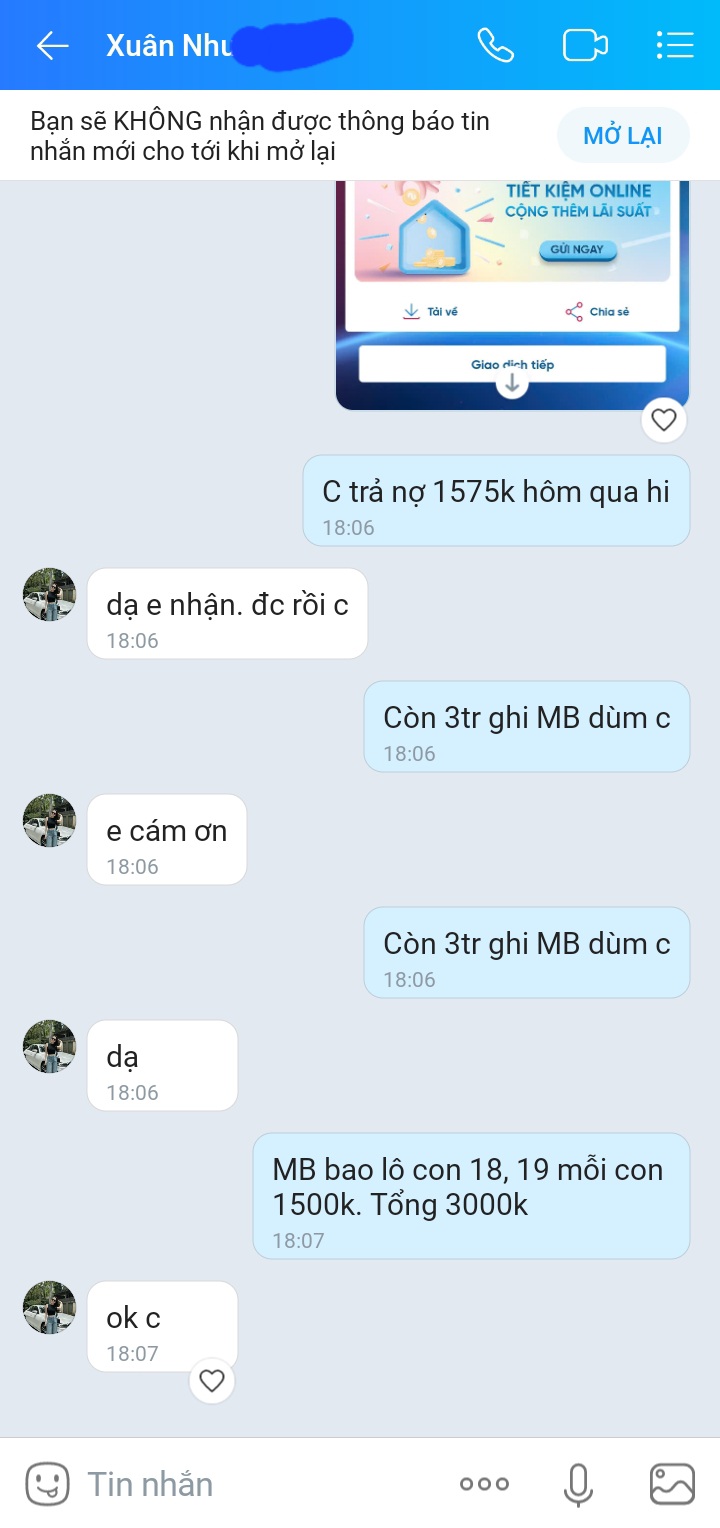Go back from the chat
The height and width of the screenshot is (1528, 720).
[52, 45]
